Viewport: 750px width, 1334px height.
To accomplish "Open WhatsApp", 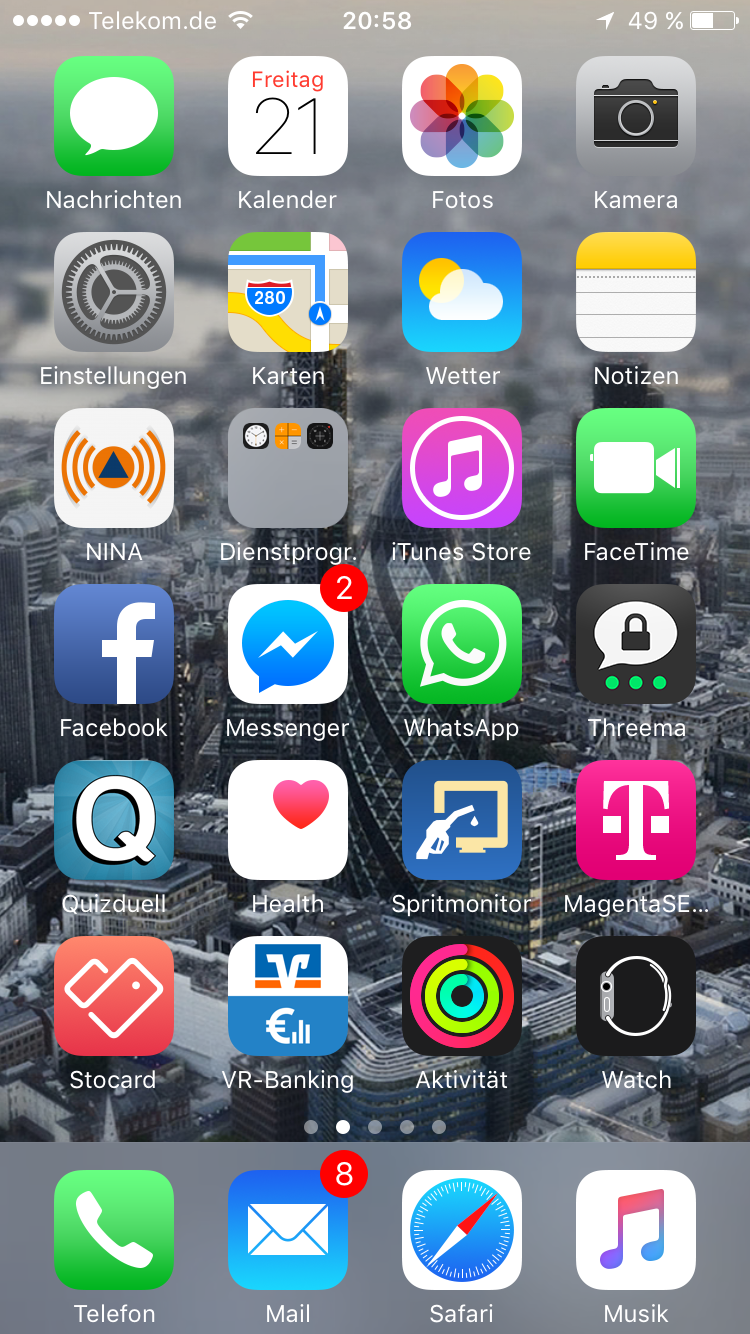I will pos(462,644).
